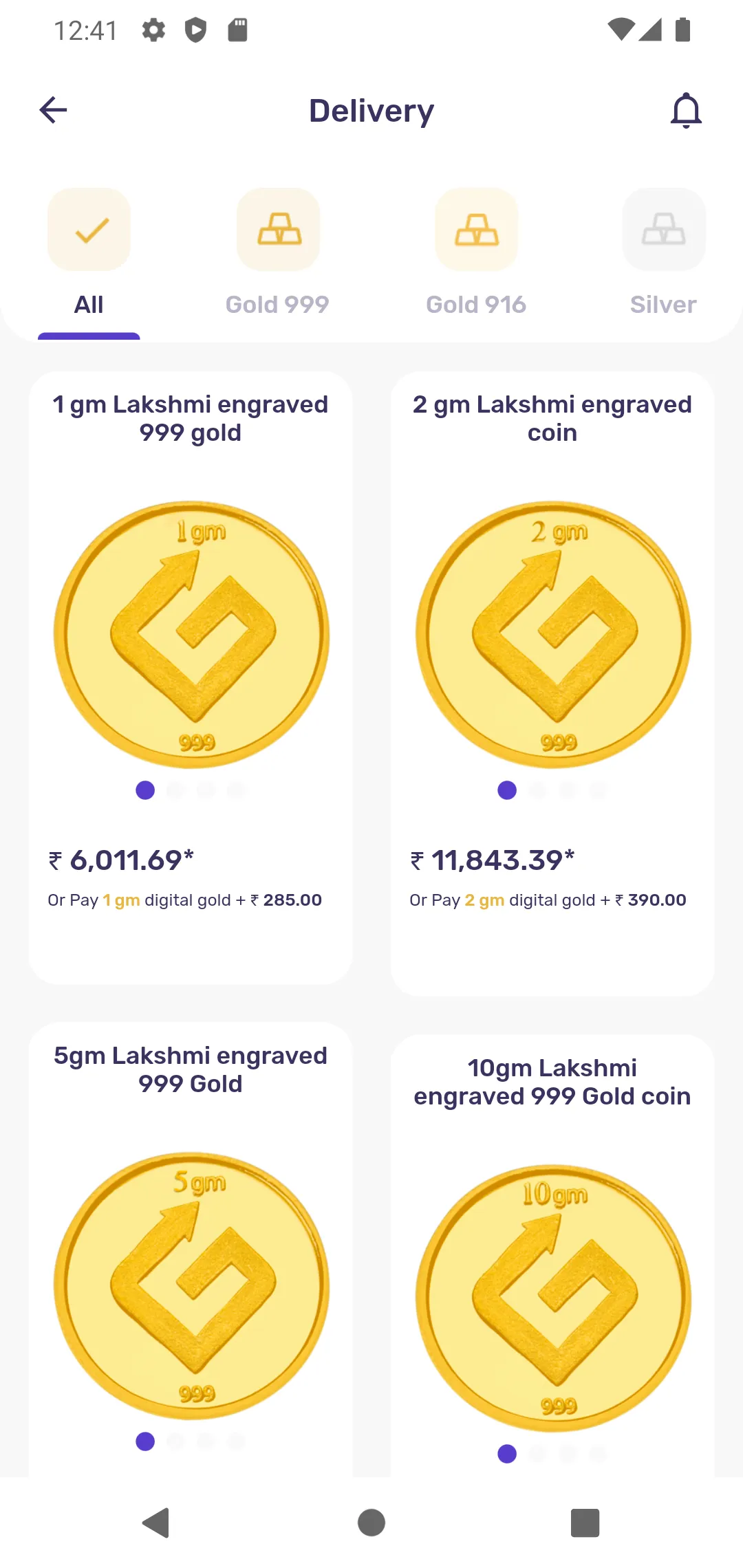Open the 1 gm Lakshmi coin image
This screenshot has width=743, height=1568.
tap(191, 636)
